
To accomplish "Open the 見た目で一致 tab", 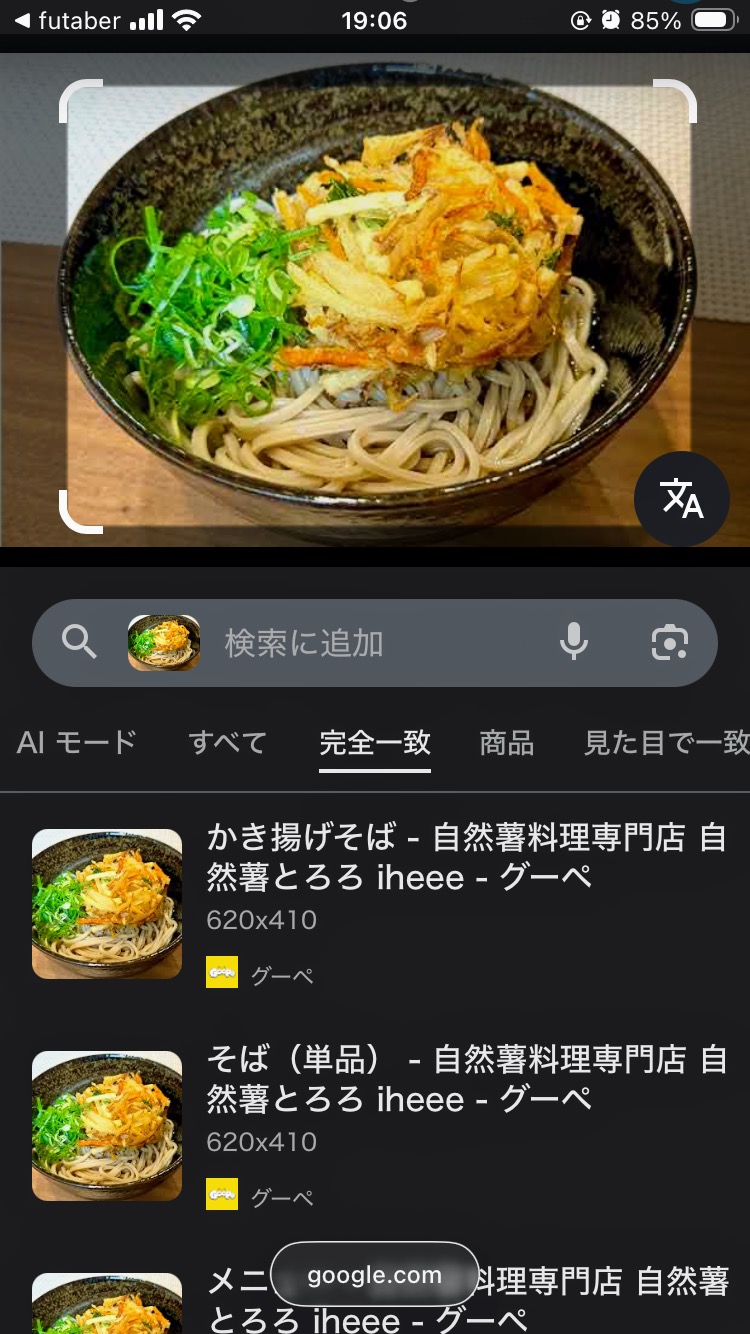I will click(666, 742).
